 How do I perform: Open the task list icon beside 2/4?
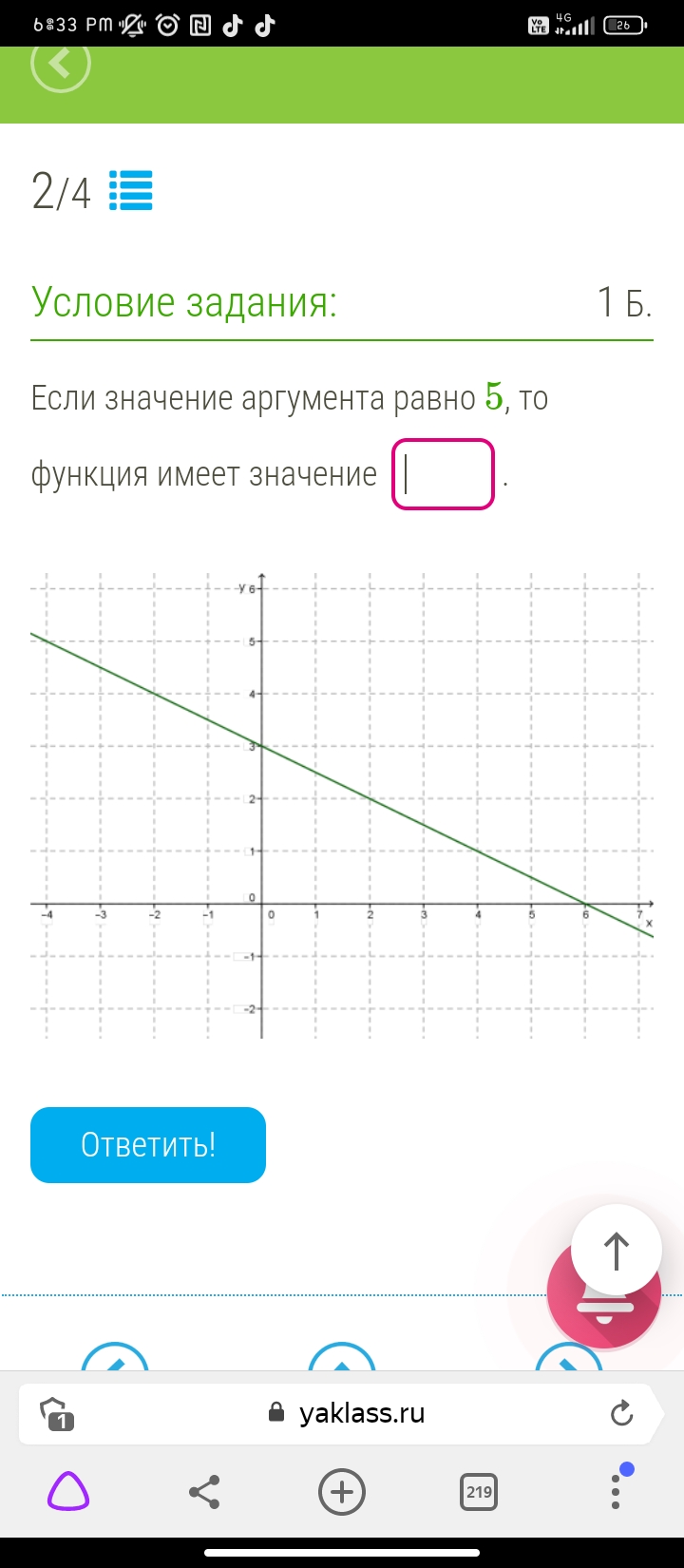click(x=130, y=191)
